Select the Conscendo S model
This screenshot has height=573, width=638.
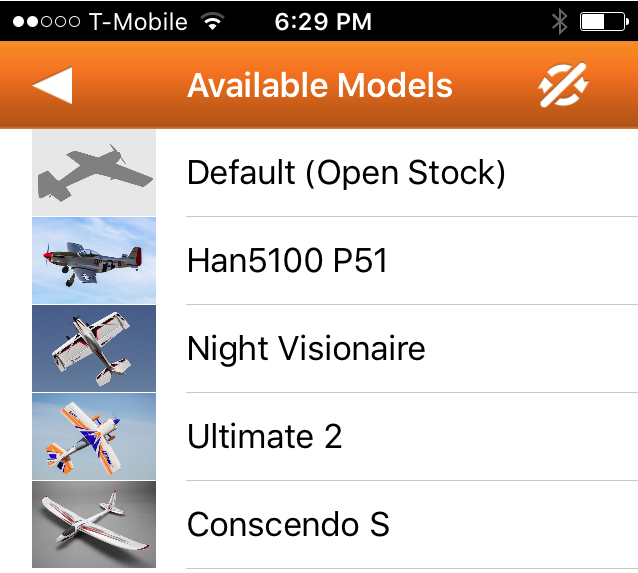click(288, 525)
